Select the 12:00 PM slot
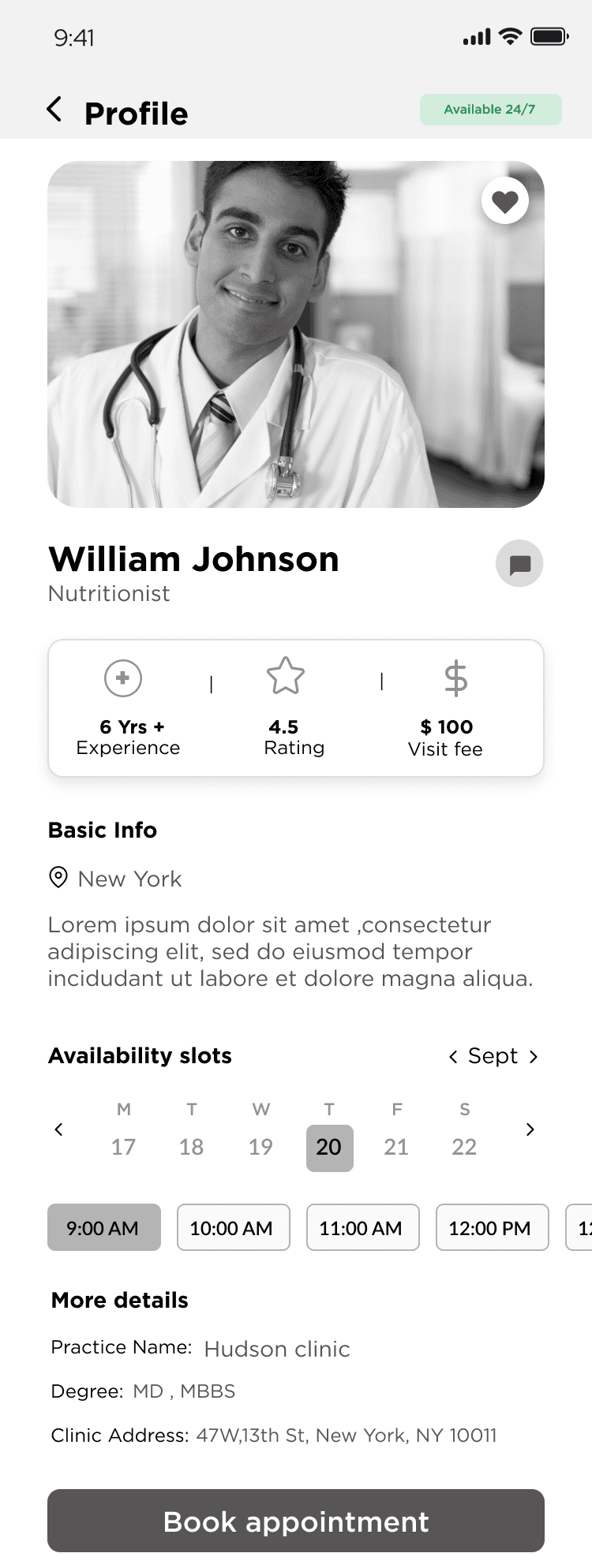 click(492, 1227)
